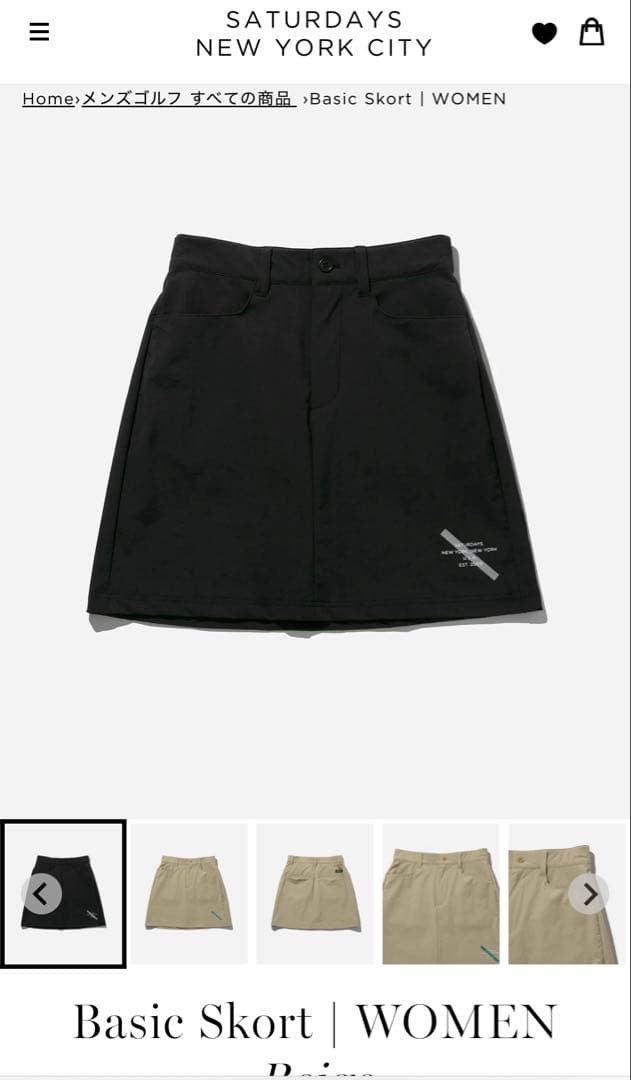This screenshot has width=631, height=1080.
Task: Show next thumbnails with right arrow
Action: pyautogui.click(x=588, y=893)
